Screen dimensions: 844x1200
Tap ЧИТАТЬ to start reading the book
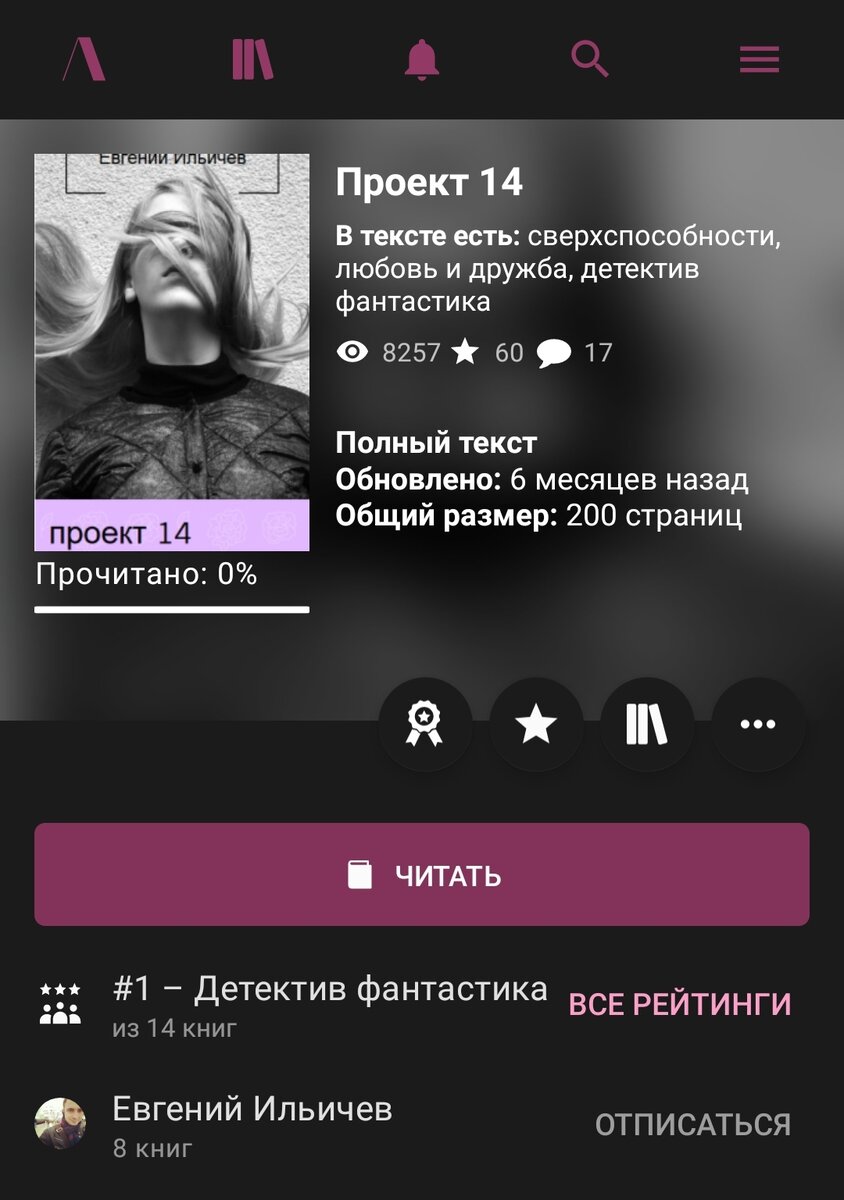[421, 872]
